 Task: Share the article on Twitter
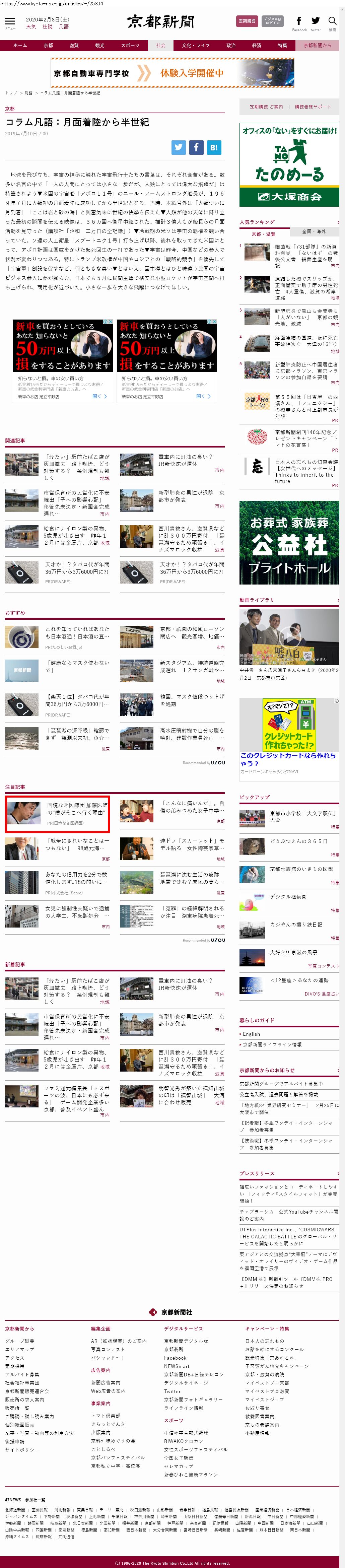[x=178, y=147]
